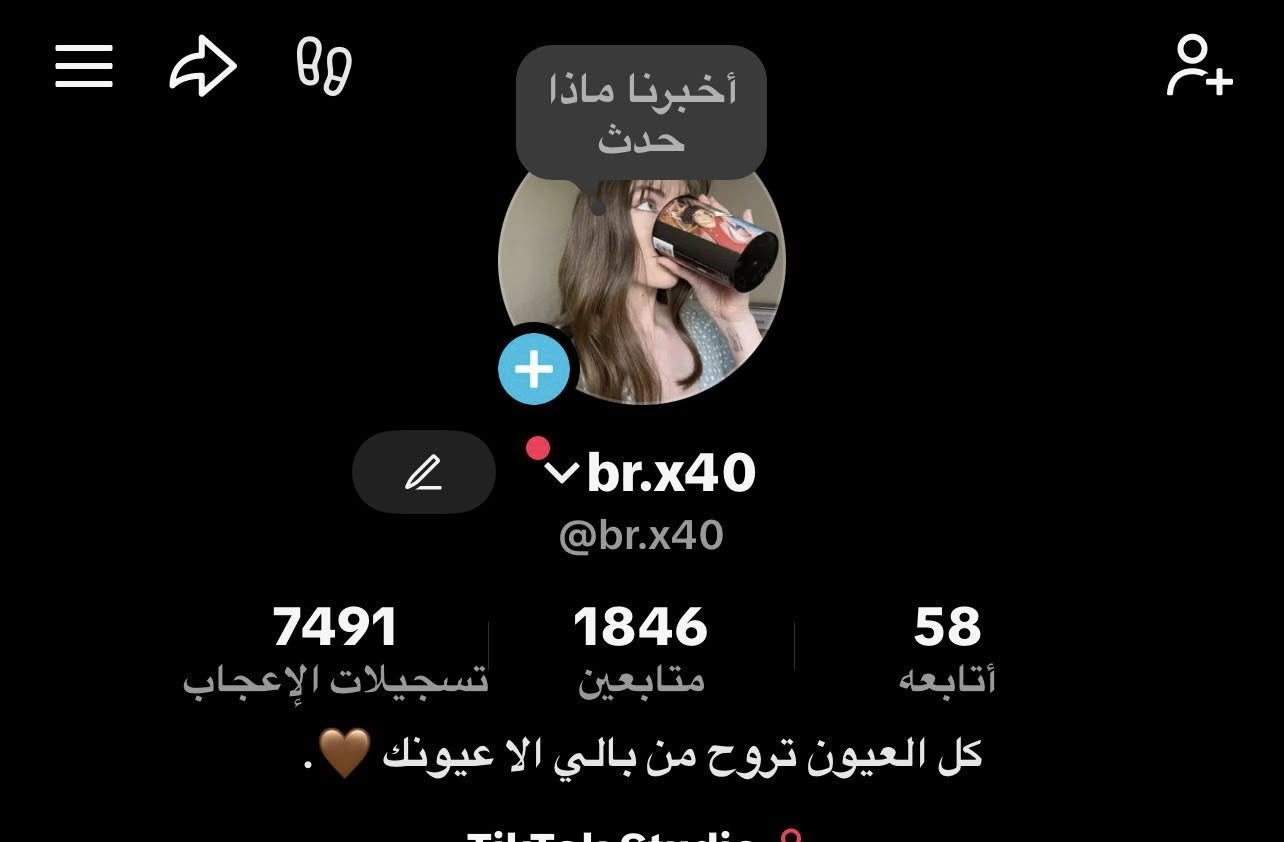View the 1846 followers list
This screenshot has width=1284, height=842.
pos(641,648)
